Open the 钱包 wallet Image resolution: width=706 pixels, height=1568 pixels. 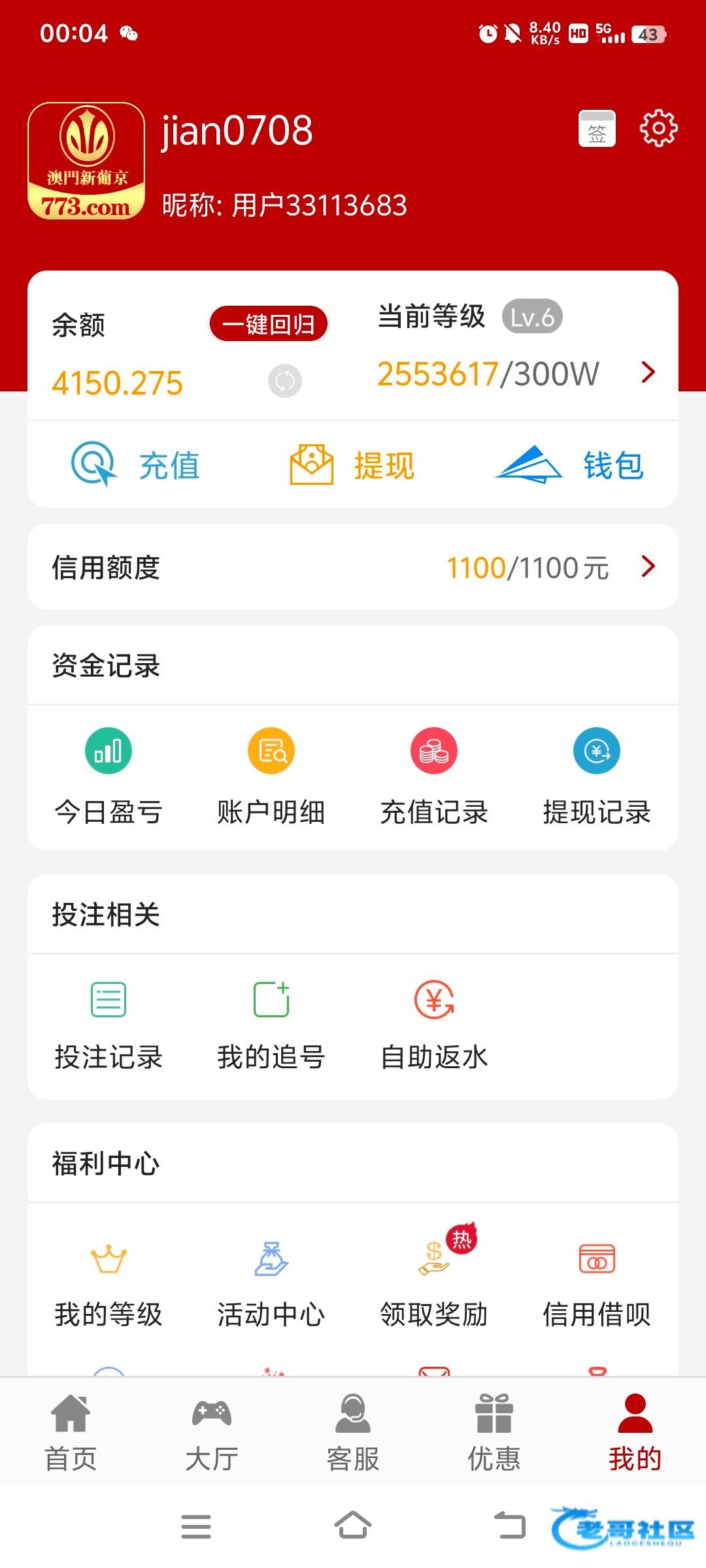570,466
